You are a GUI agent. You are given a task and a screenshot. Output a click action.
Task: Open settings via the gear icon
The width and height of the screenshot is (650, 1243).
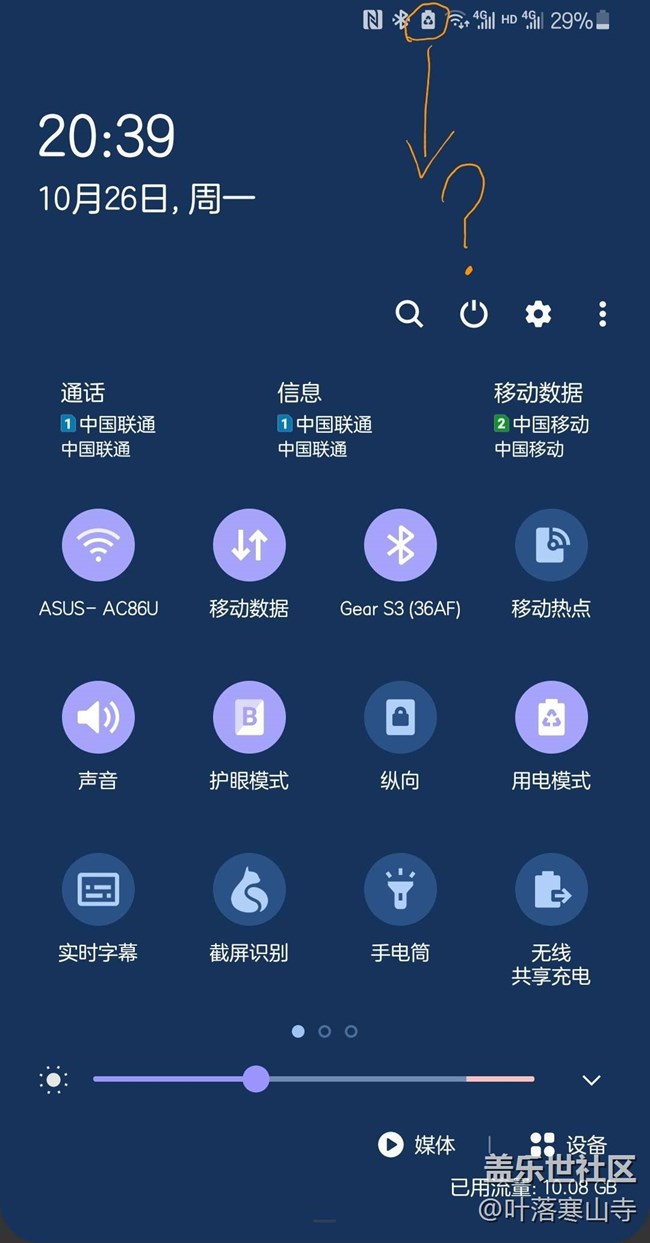click(538, 314)
